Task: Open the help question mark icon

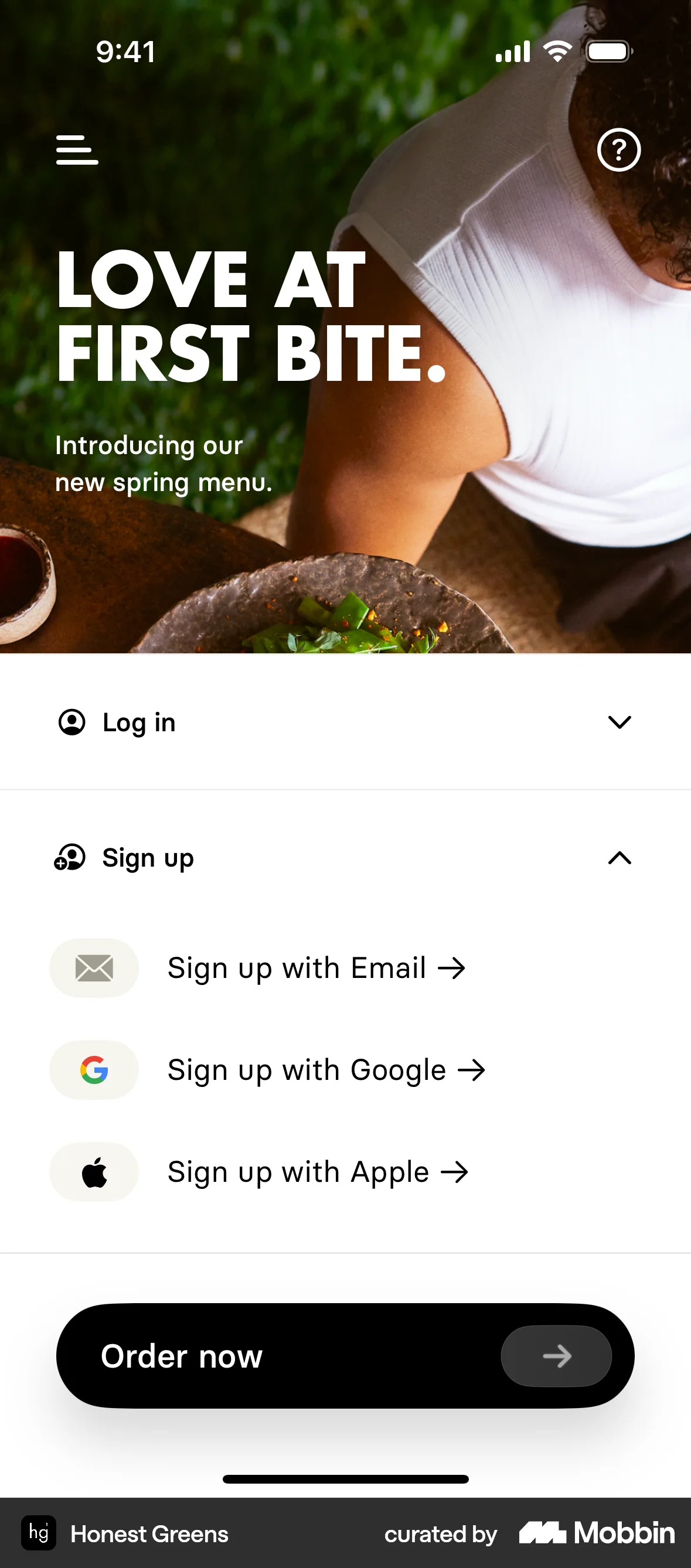Action: click(618, 150)
